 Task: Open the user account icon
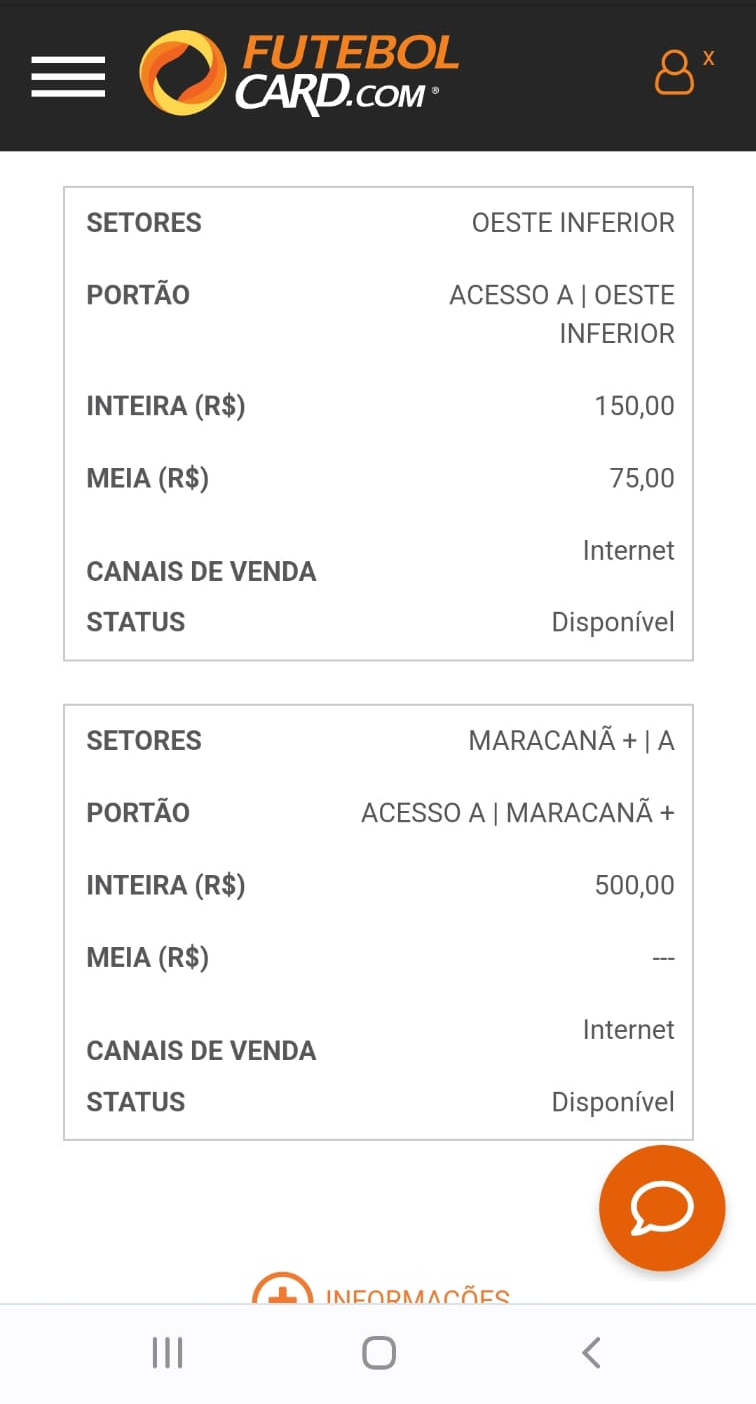click(674, 73)
